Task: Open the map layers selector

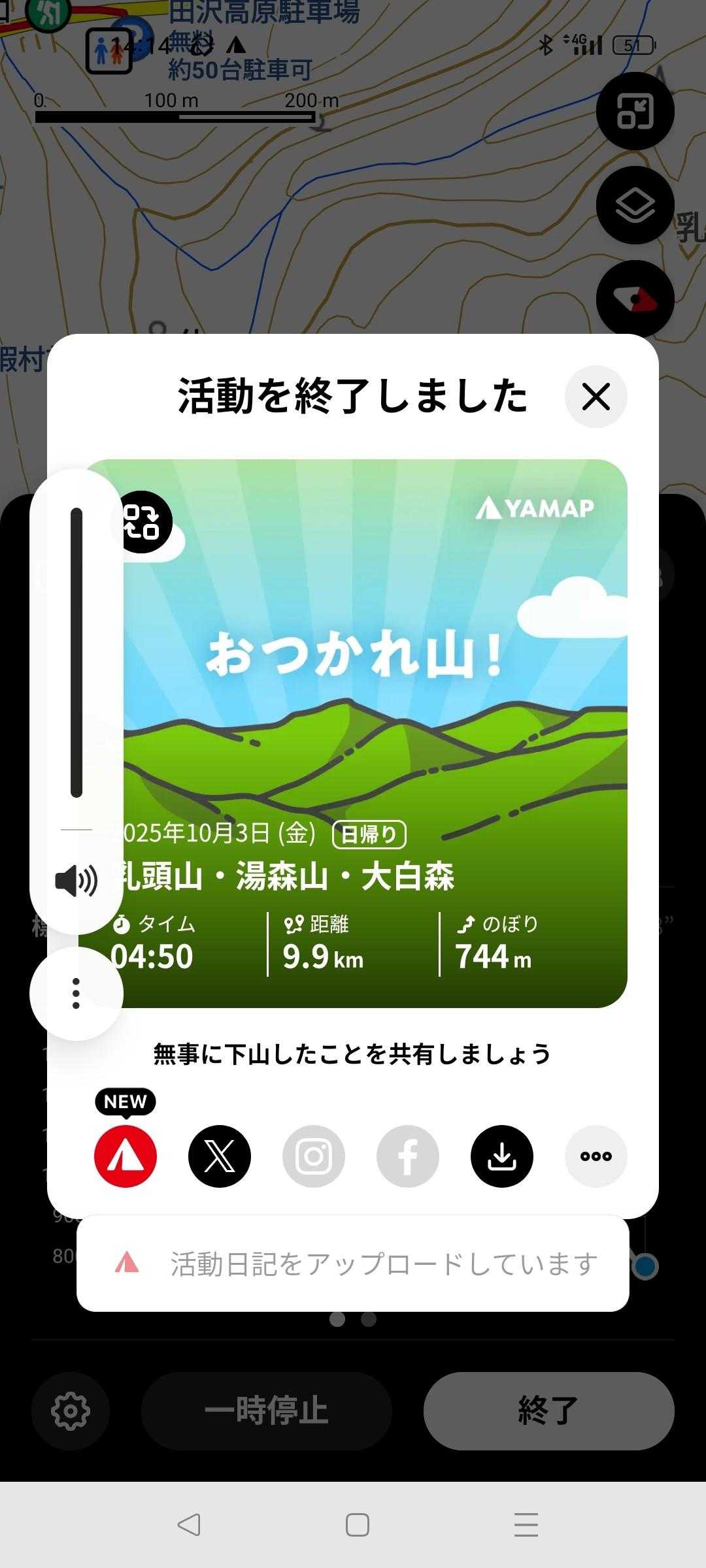Action: point(635,206)
